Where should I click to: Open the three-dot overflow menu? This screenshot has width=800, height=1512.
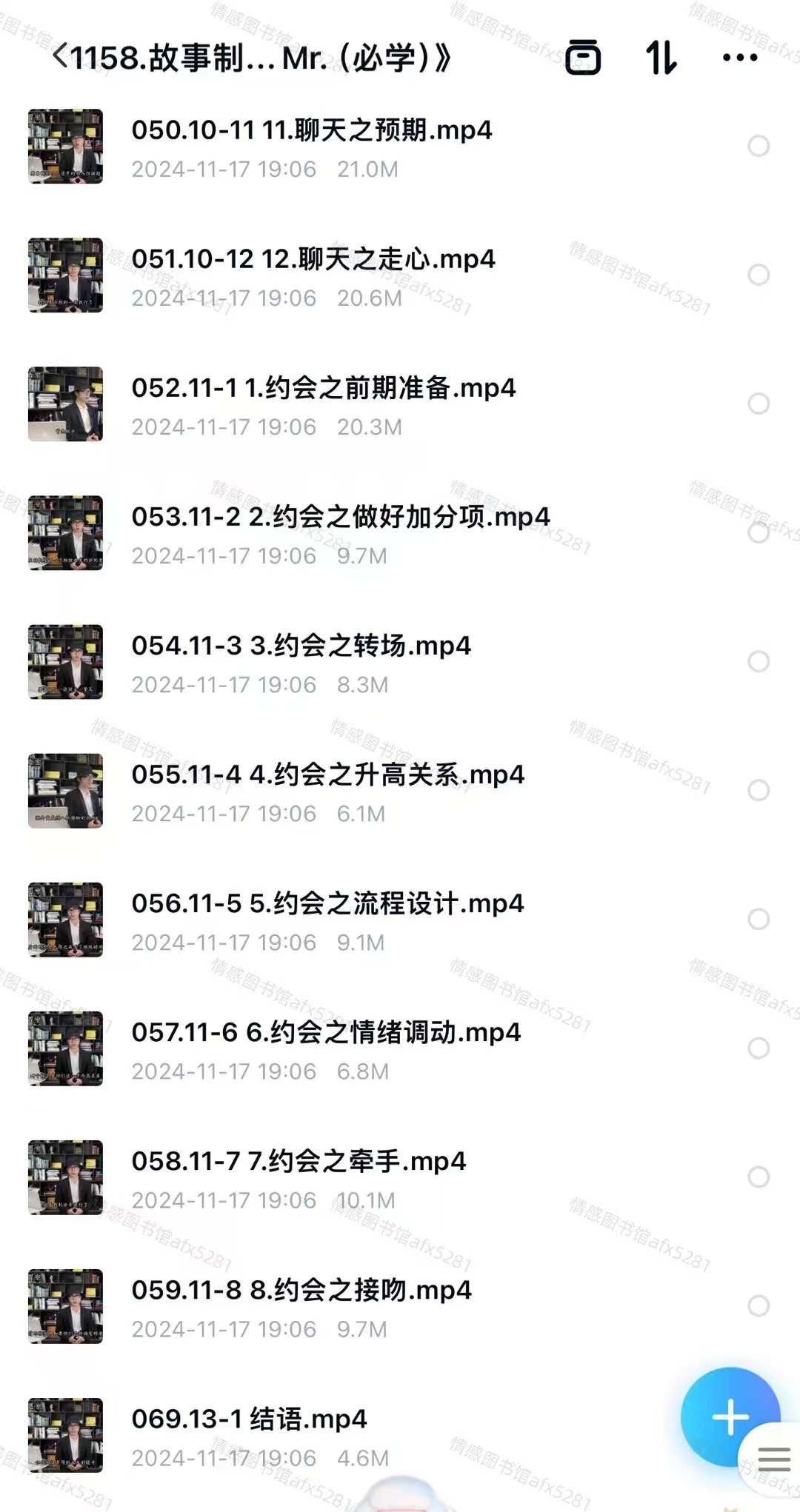(739, 58)
